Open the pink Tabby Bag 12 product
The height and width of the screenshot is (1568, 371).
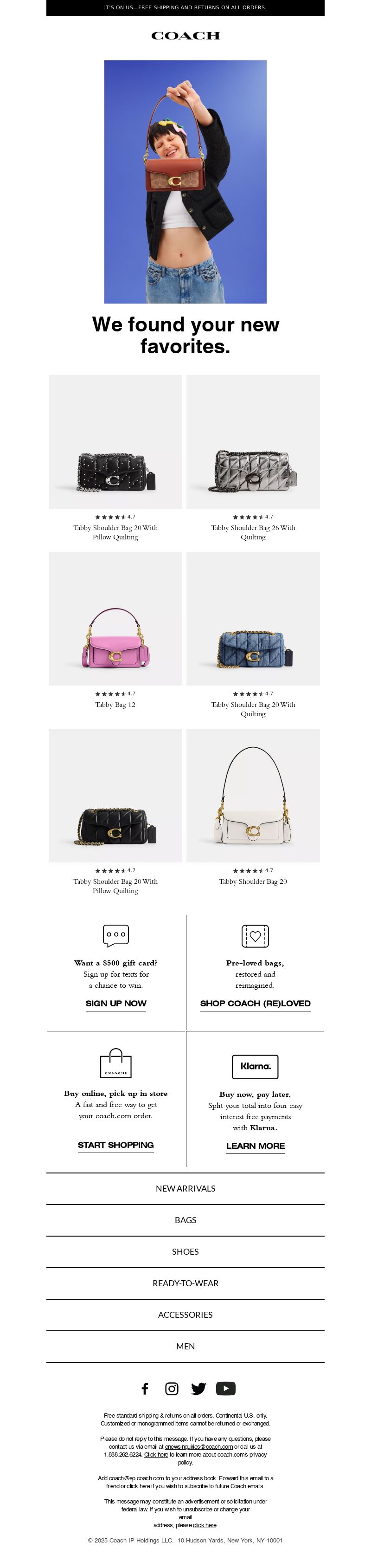[x=115, y=618]
